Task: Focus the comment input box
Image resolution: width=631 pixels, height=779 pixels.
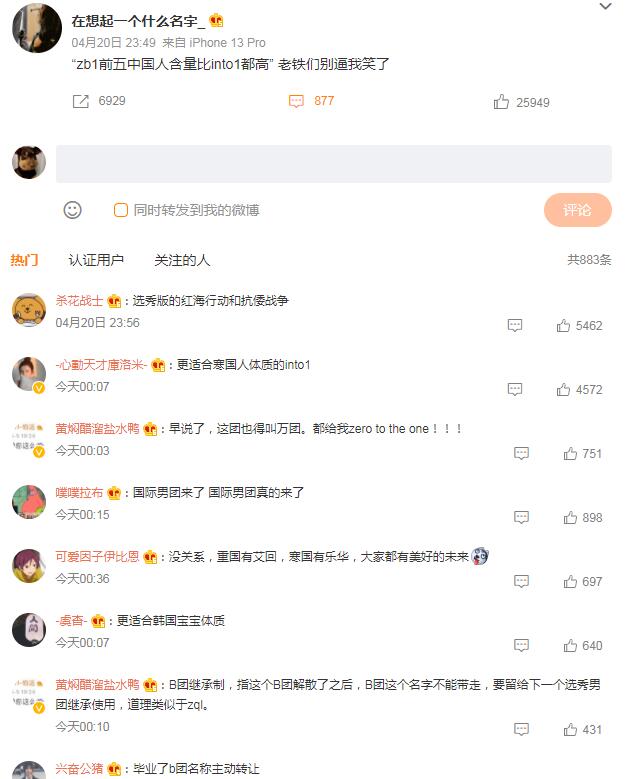Action: pos(333,163)
